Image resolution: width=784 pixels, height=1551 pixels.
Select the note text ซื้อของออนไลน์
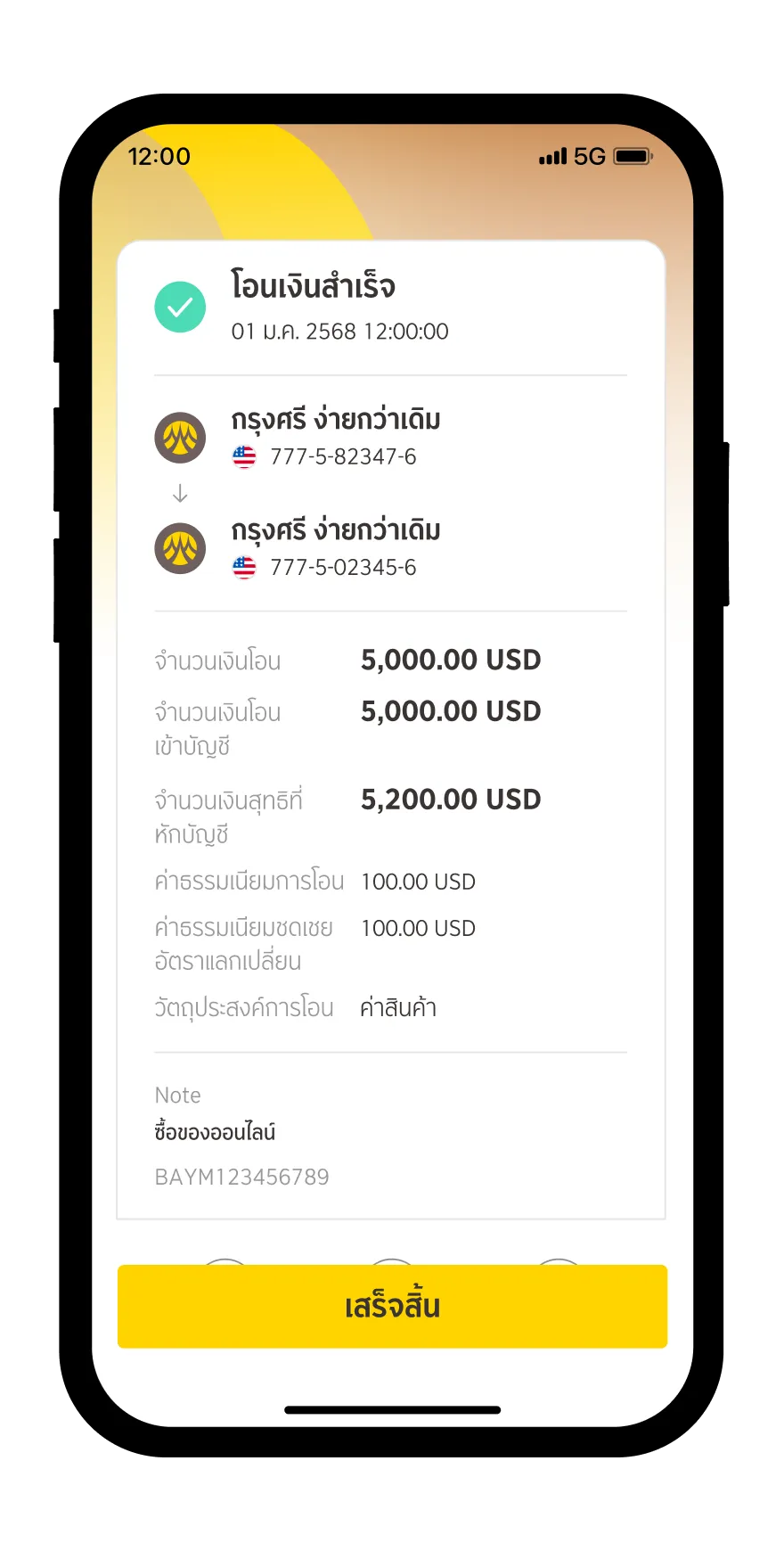point(215,1131)
